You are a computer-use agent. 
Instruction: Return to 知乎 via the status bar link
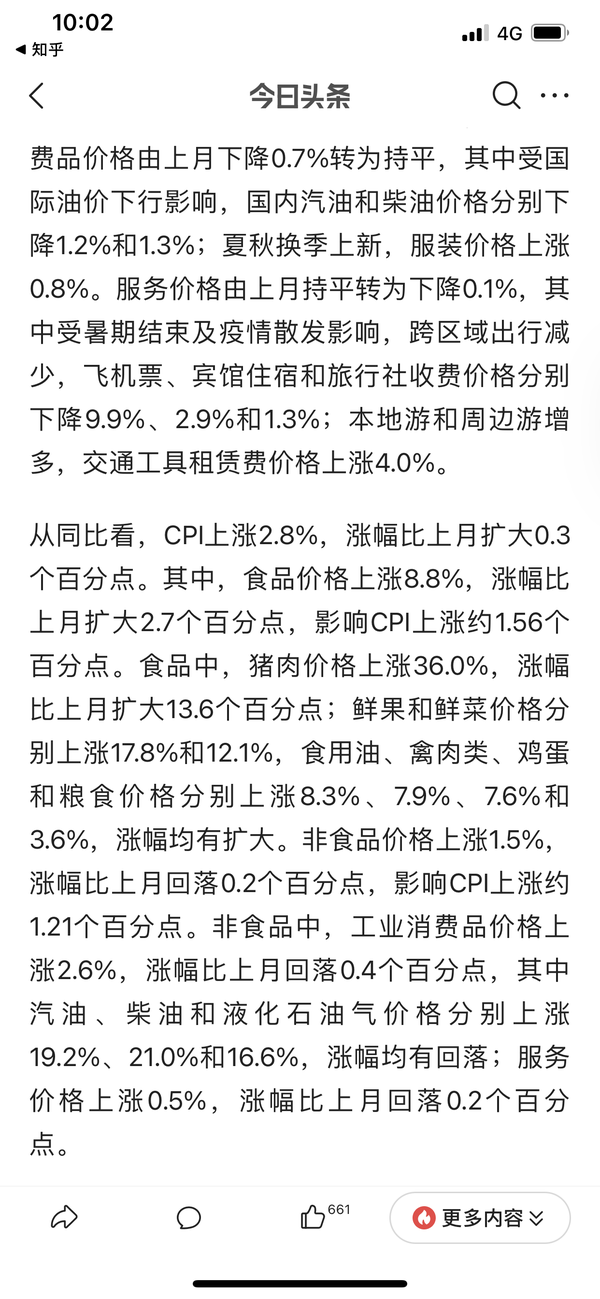click(x=40, y=49)
